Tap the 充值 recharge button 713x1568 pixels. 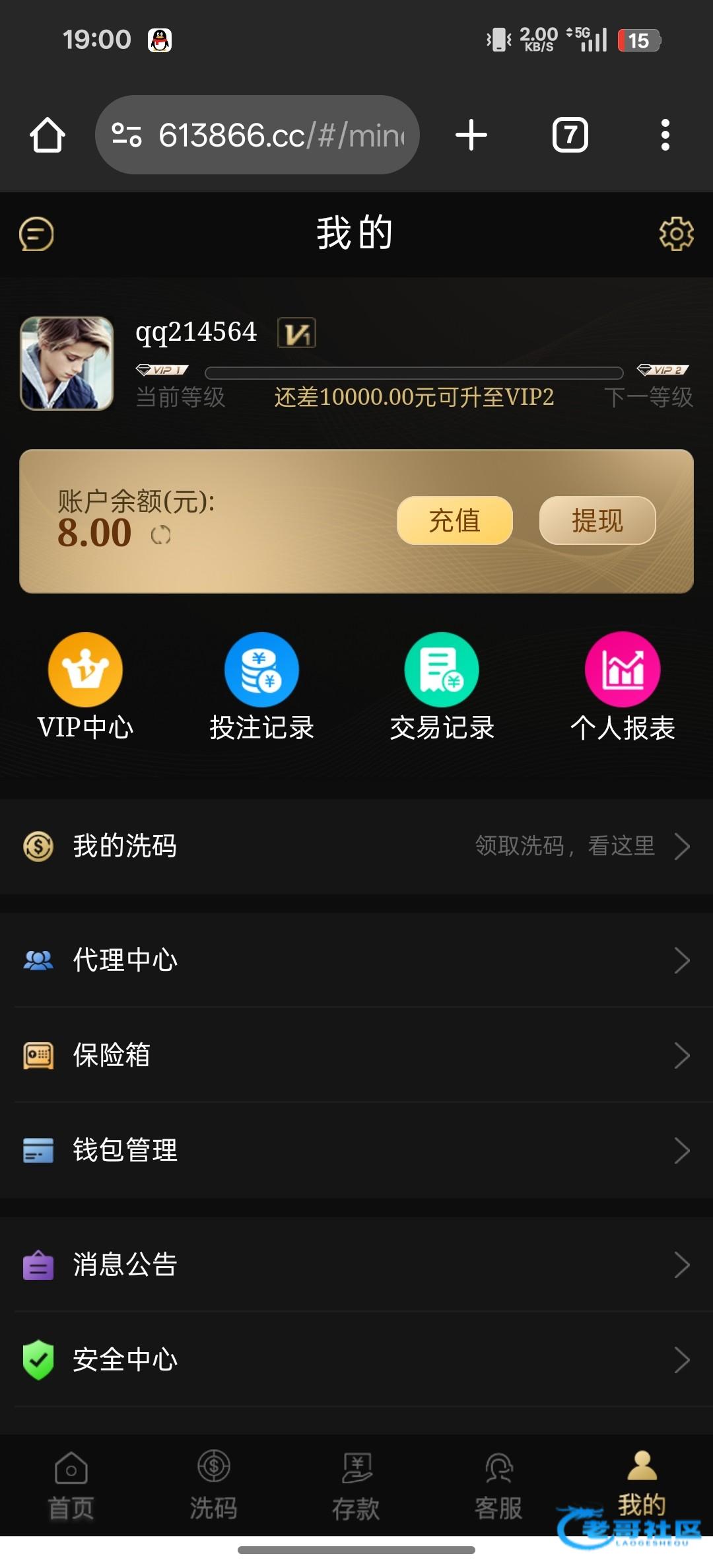[454, 520]
